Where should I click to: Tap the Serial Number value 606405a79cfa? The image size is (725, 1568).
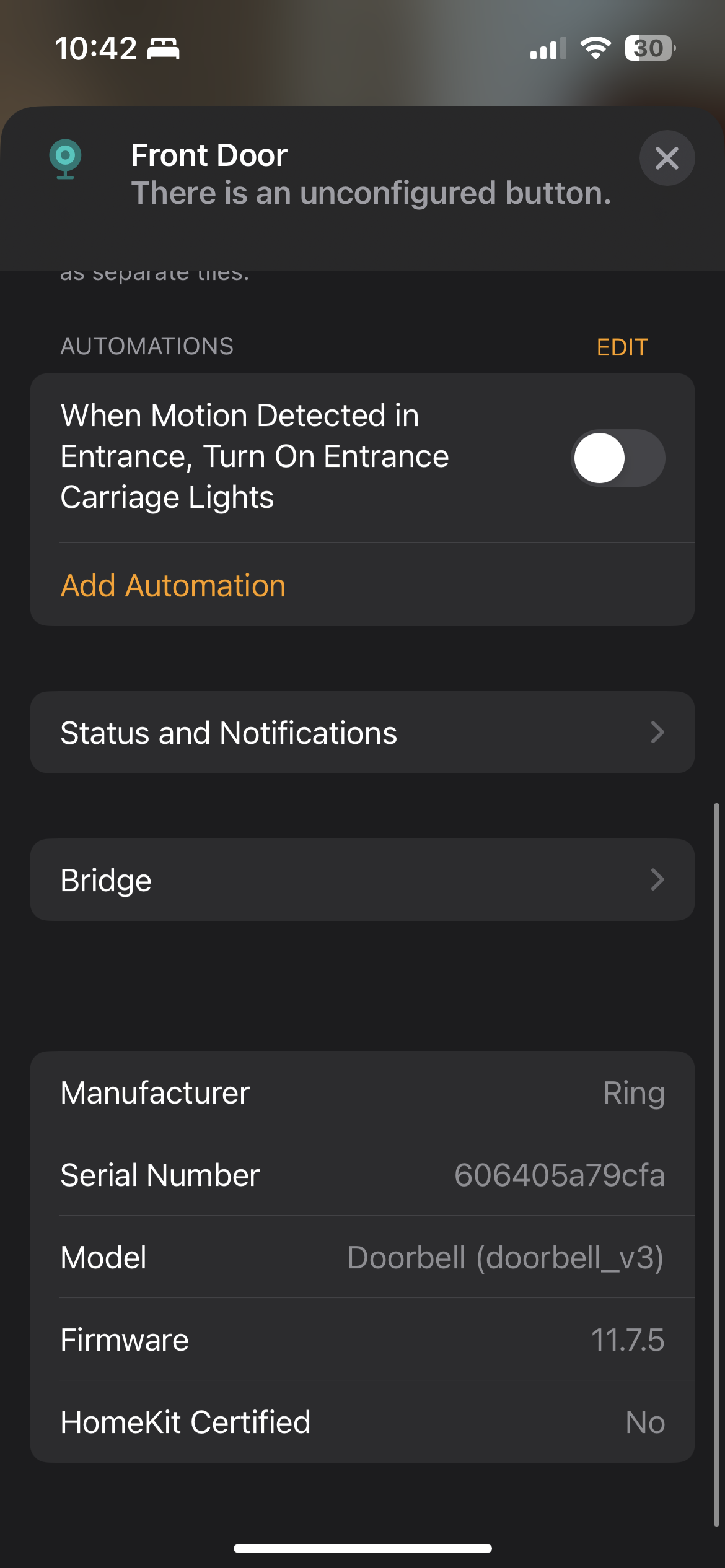pyautogui.click(x=560, y=1175)
